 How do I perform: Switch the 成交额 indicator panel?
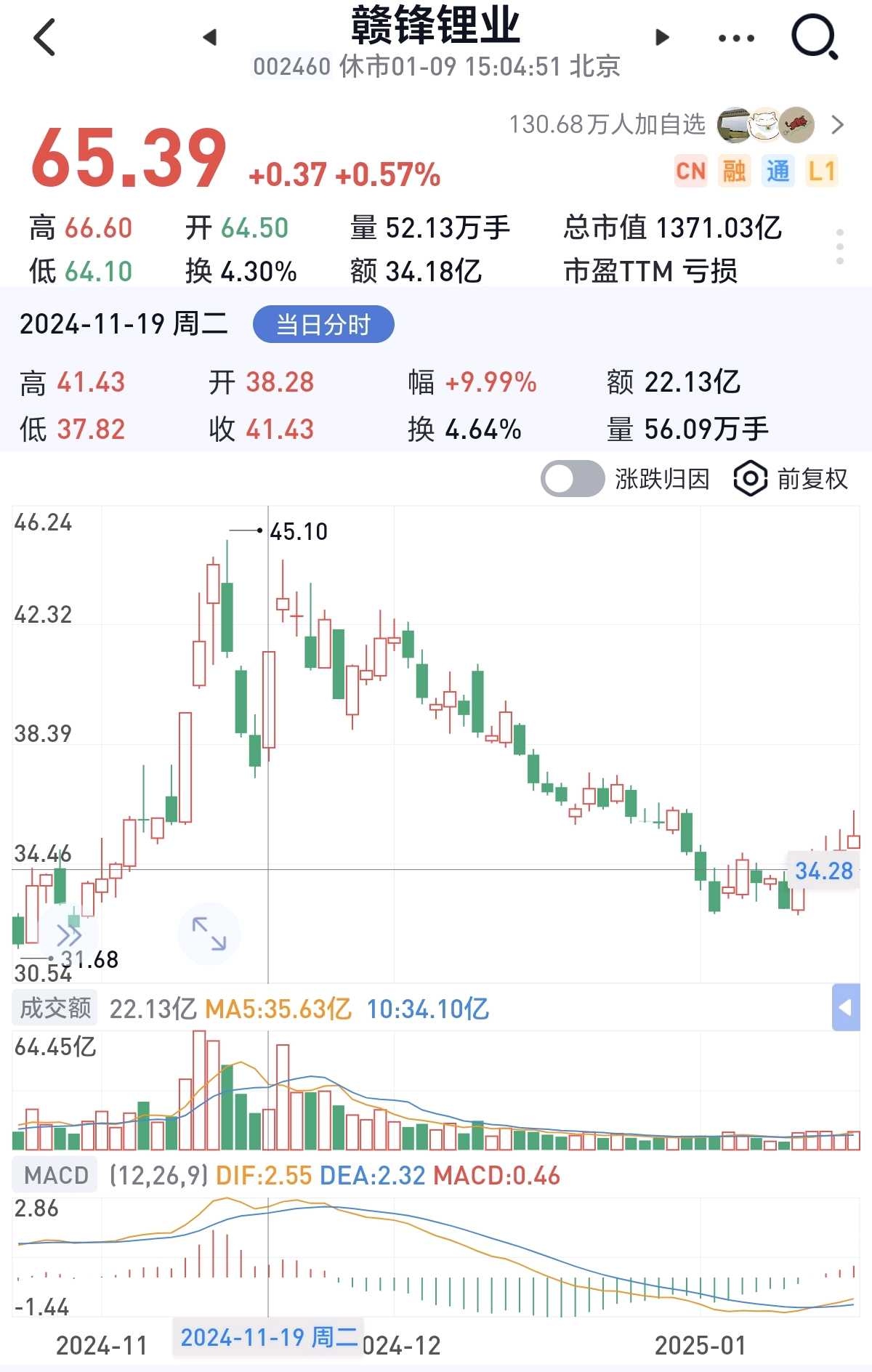(x=55, y=1008)
